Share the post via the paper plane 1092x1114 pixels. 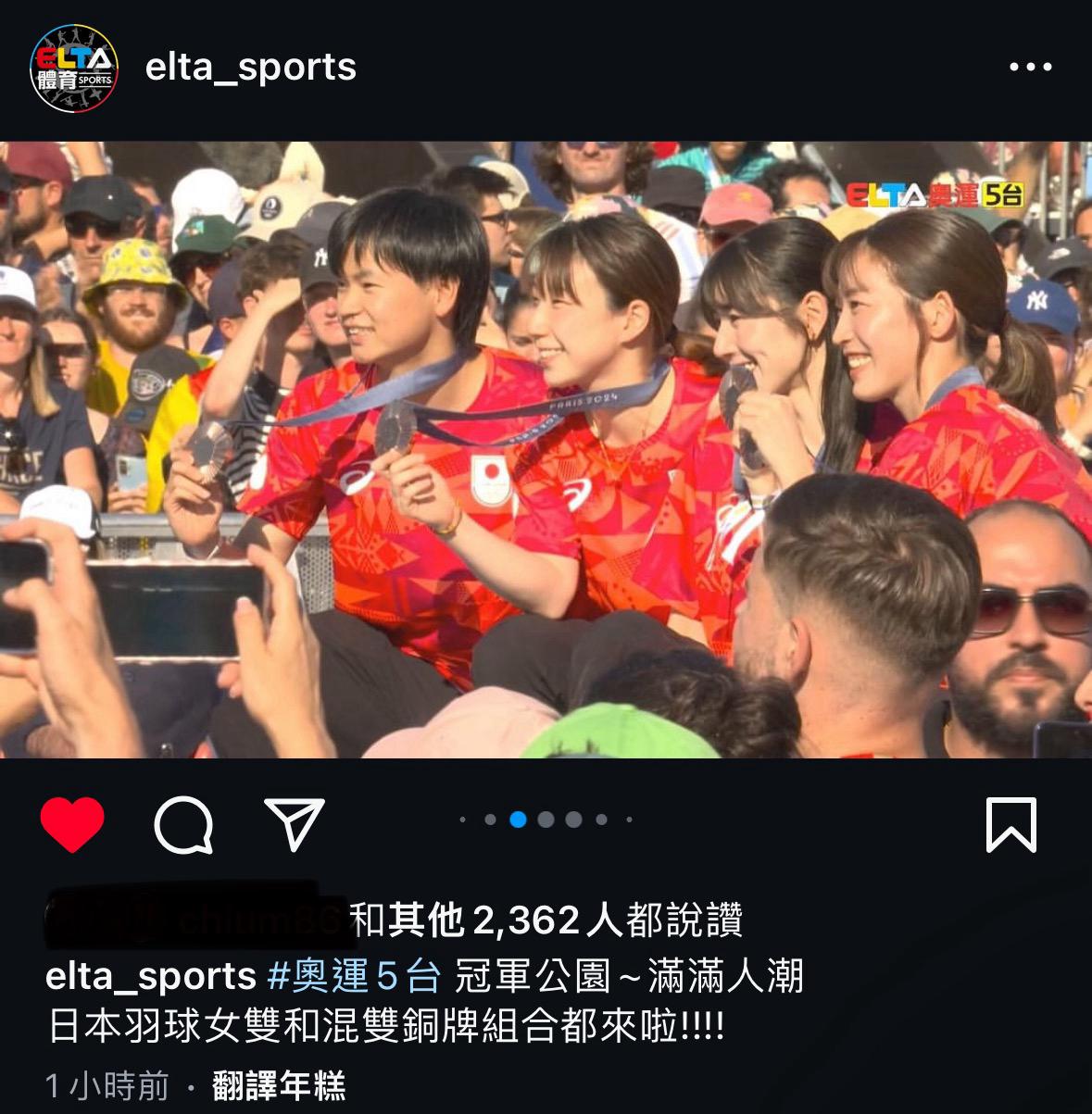click(295, 823)
